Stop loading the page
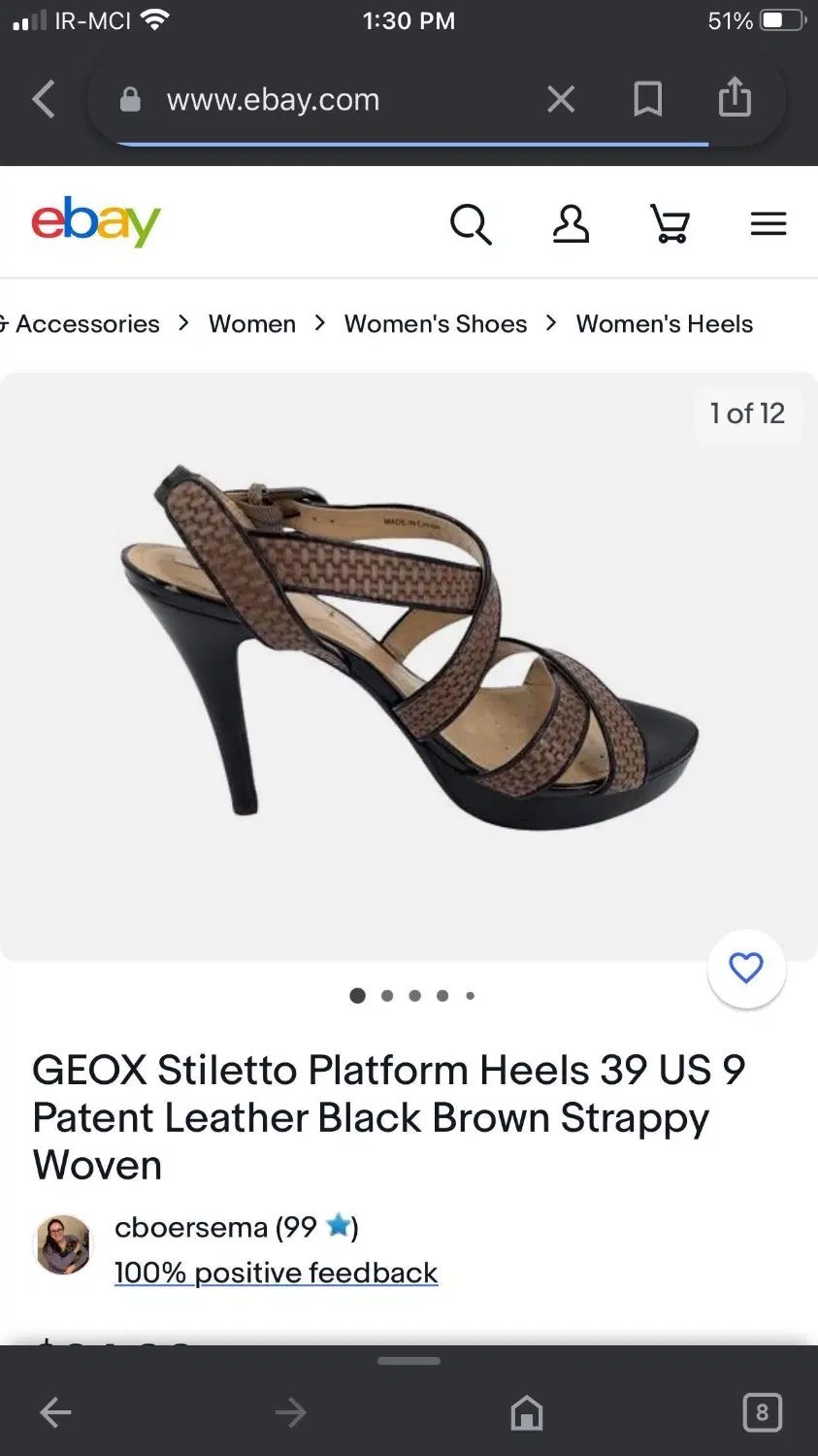Screen dimensions: 818x1456 pyautogui.click(x=561, y=99)
